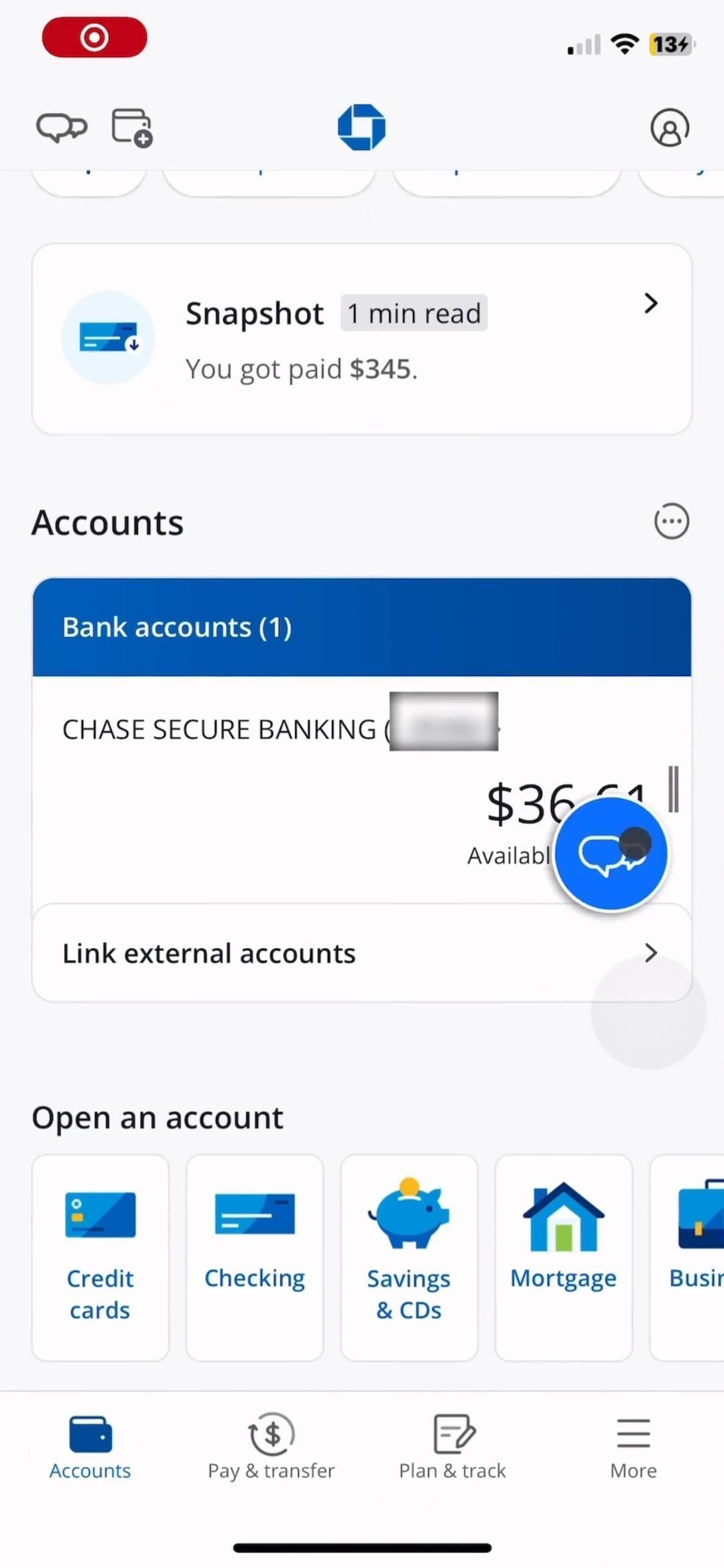Choose the Checking account option
This screenshot has height=1568, width=724.
click(x=255, y=1257)
